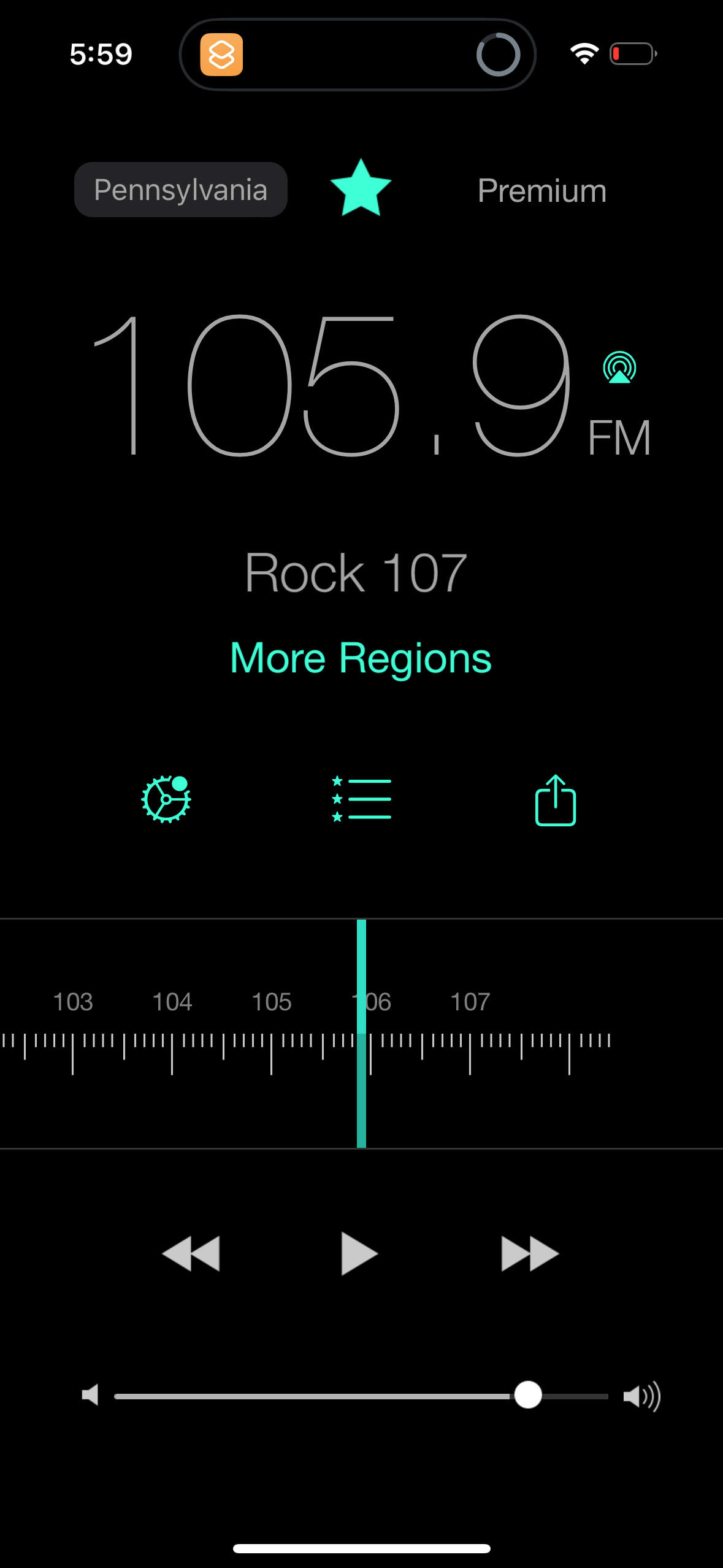This screenshot has height=1568, width=723.
Task: Tap the right speaker icon for max volume
Action: (x=641, y=1397)
